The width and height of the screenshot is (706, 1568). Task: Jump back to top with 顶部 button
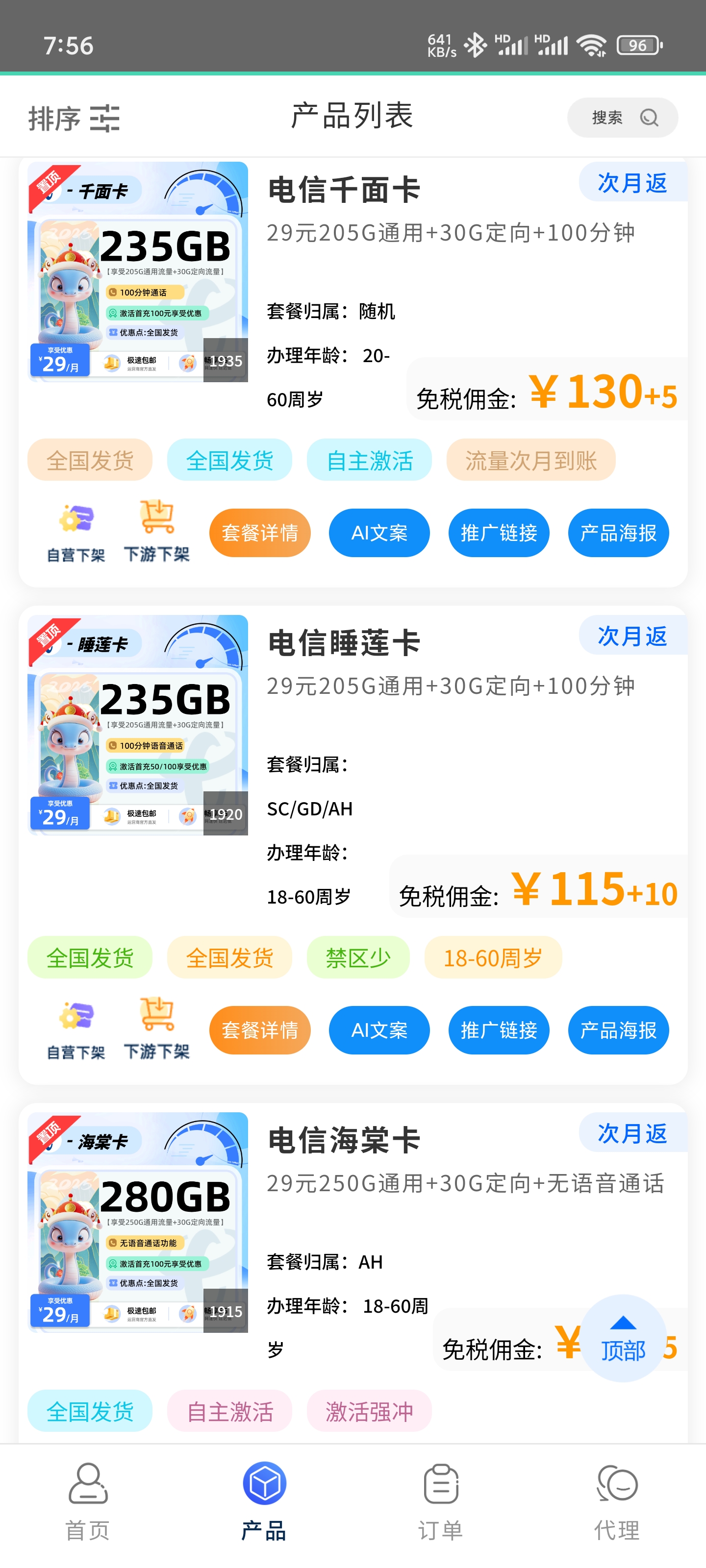pos(623,1337)
